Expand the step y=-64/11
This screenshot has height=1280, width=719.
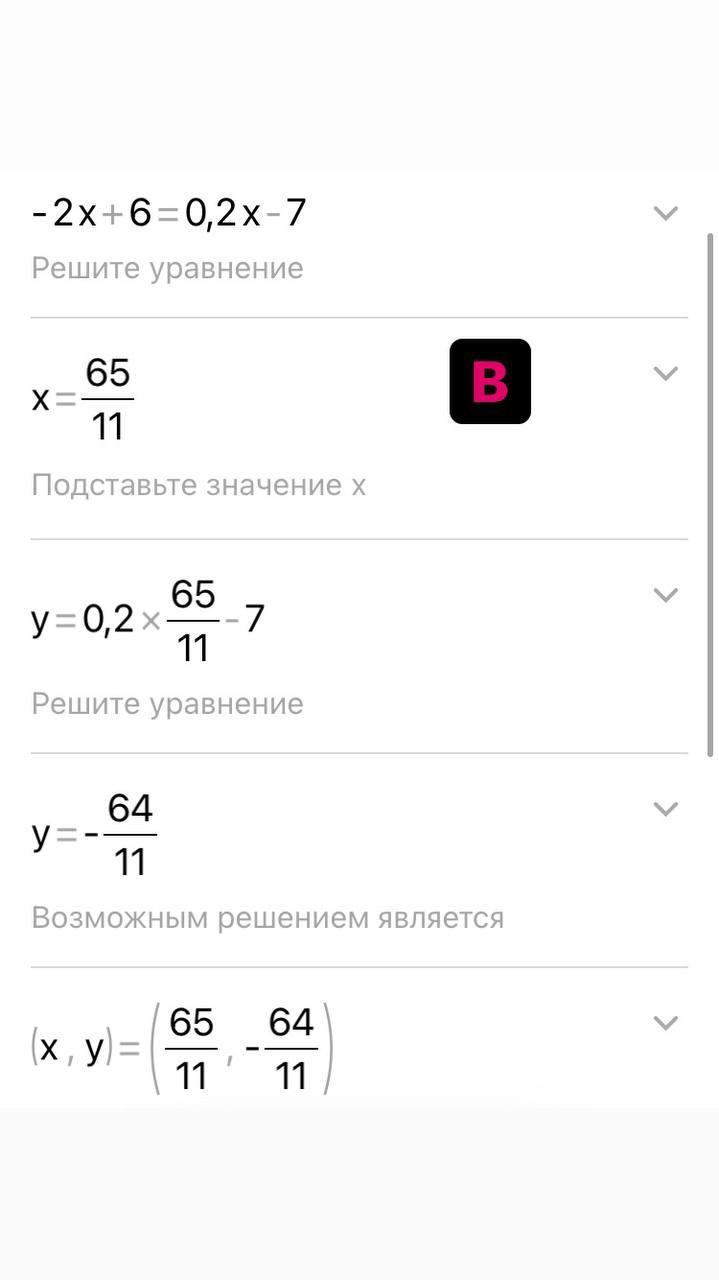coord(665,809)
